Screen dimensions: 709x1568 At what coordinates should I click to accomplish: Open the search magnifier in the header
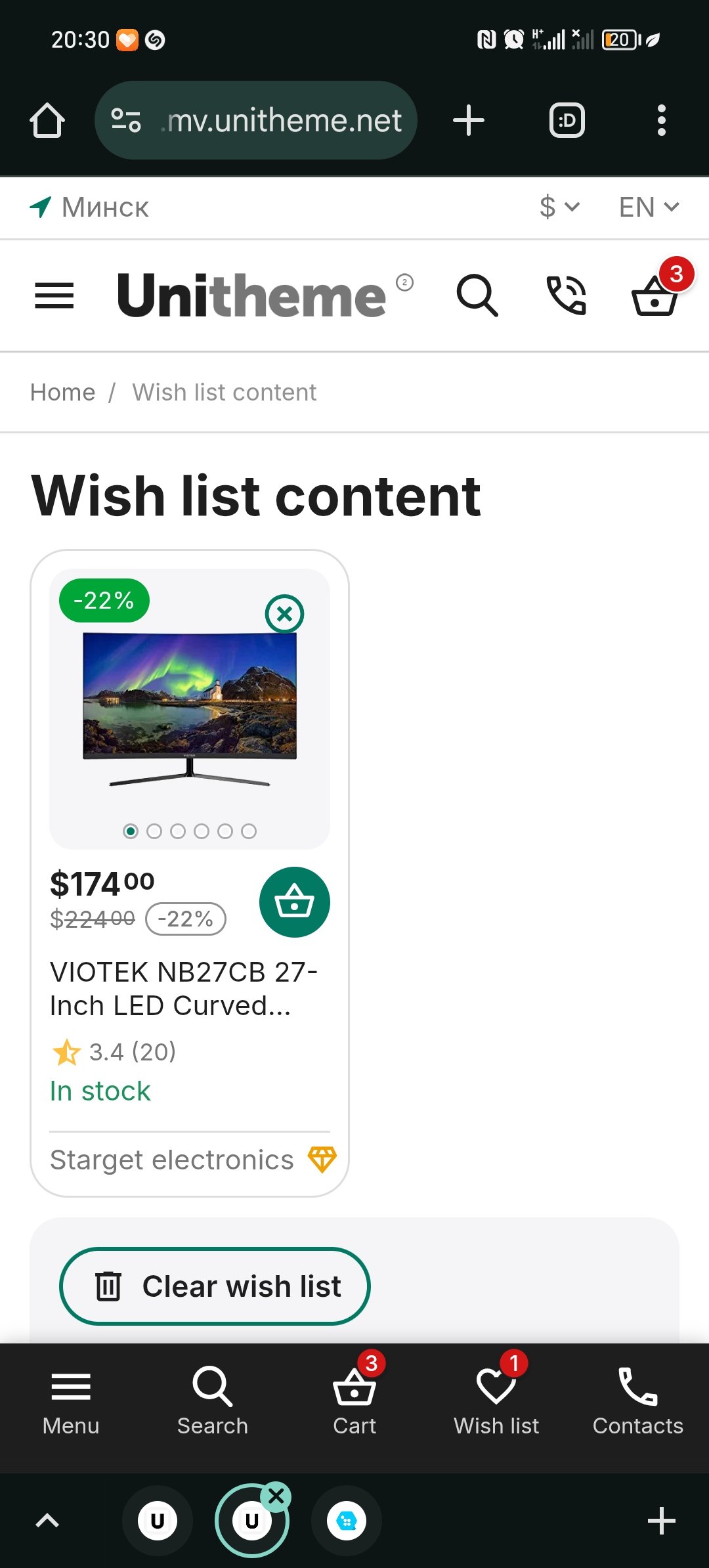(x=477, y=295)
